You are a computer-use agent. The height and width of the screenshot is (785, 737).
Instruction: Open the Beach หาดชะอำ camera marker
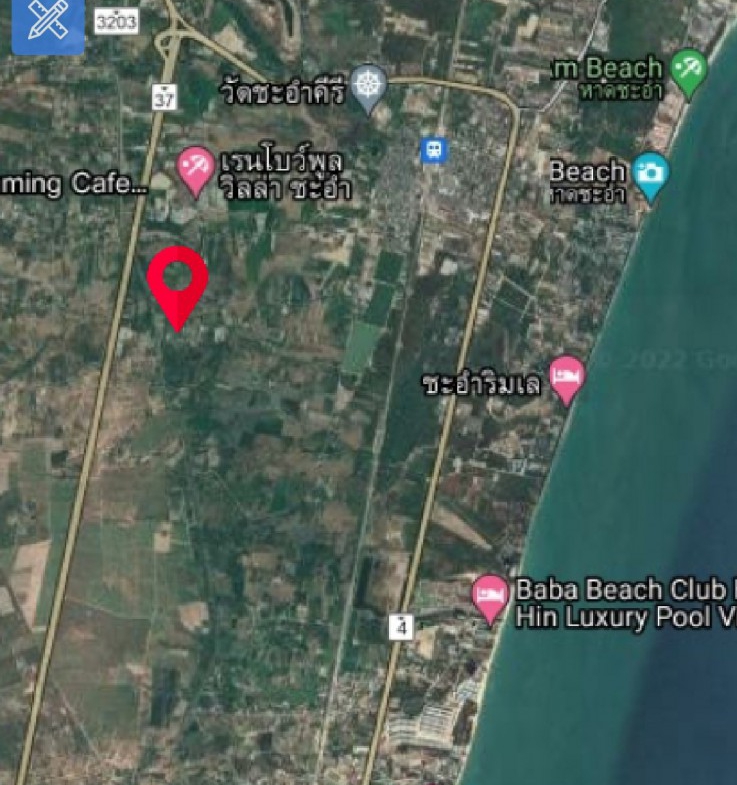click(651, 175)
